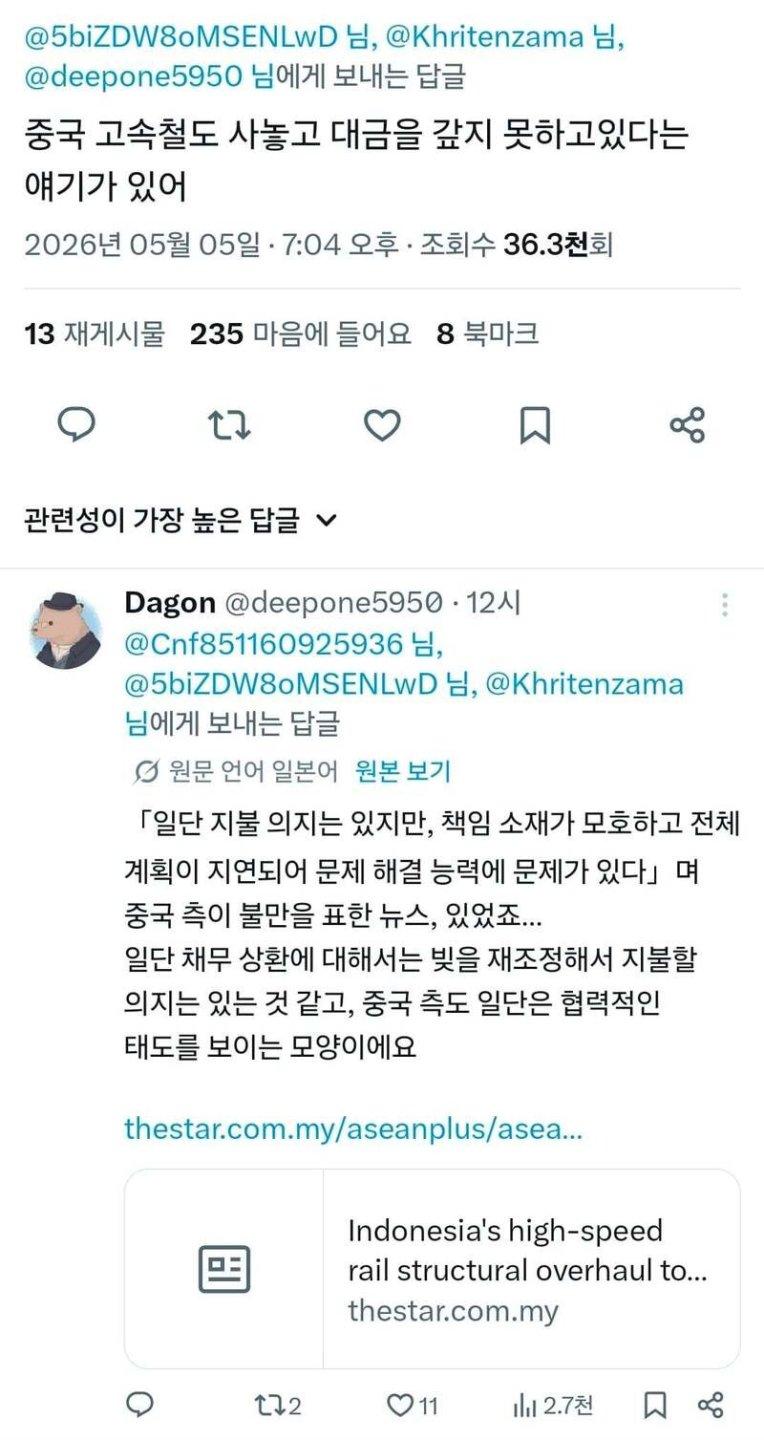
Task: Open the Indonesia's high-speed rail article card
Action: pos(432,1269)
